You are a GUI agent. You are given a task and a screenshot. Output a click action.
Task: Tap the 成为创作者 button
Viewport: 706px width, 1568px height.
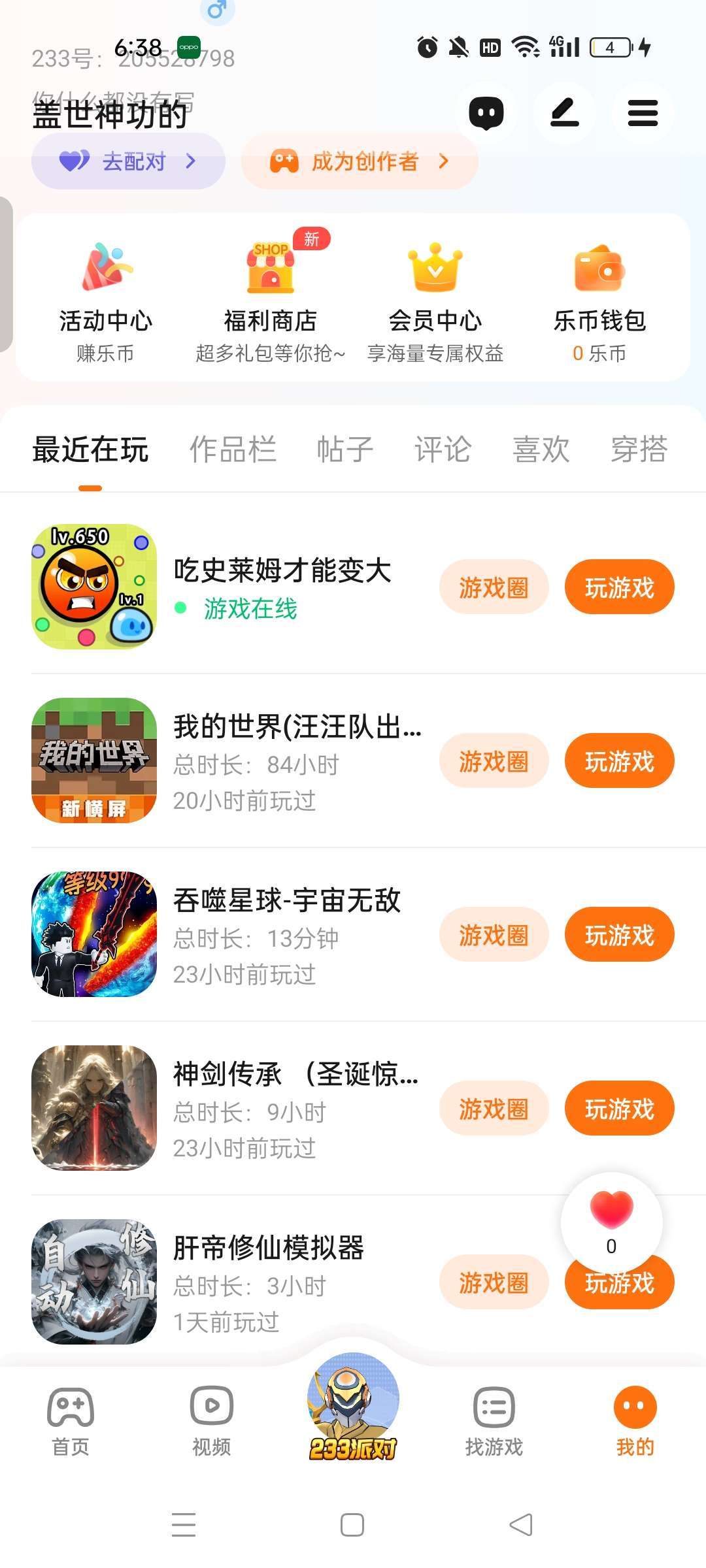tap(360, 161)
